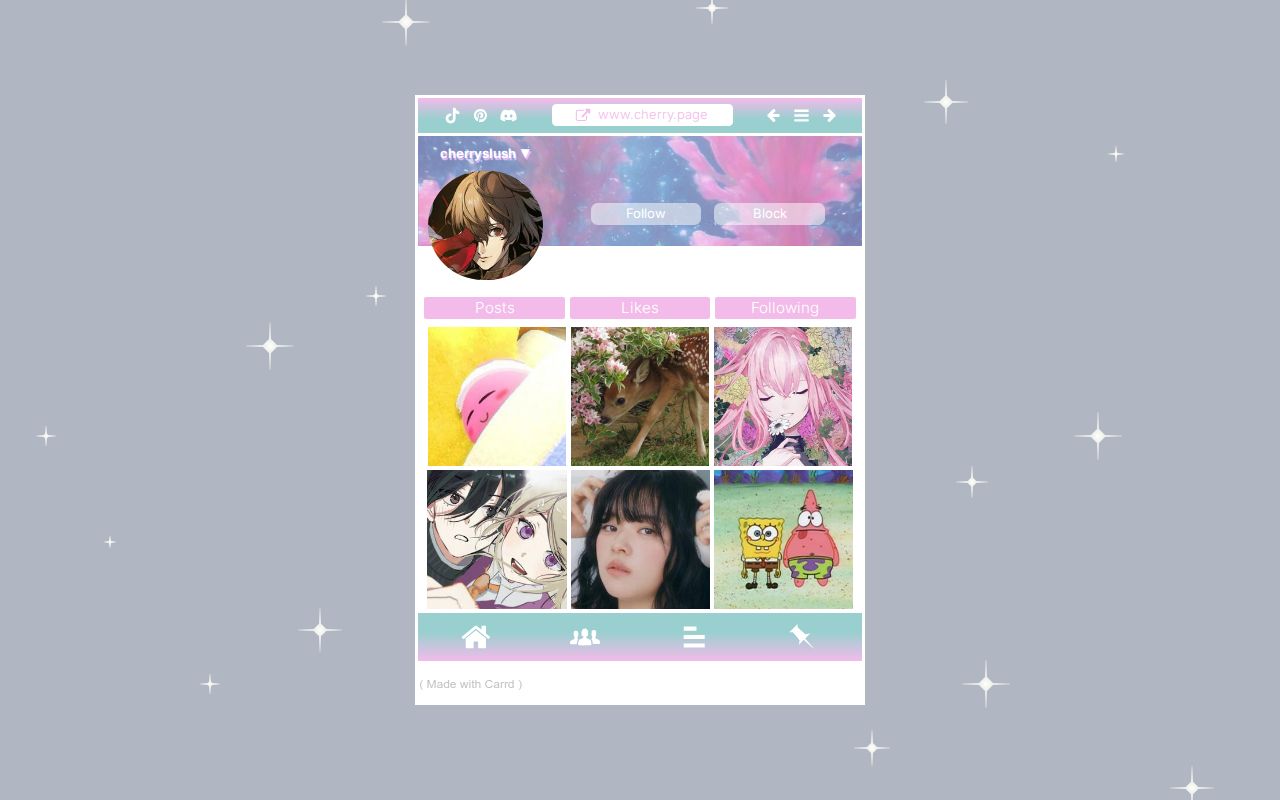This screenshot has height=800, width=1280.
Task: Open the fawn with flowers post
Action: click(640, 396)
